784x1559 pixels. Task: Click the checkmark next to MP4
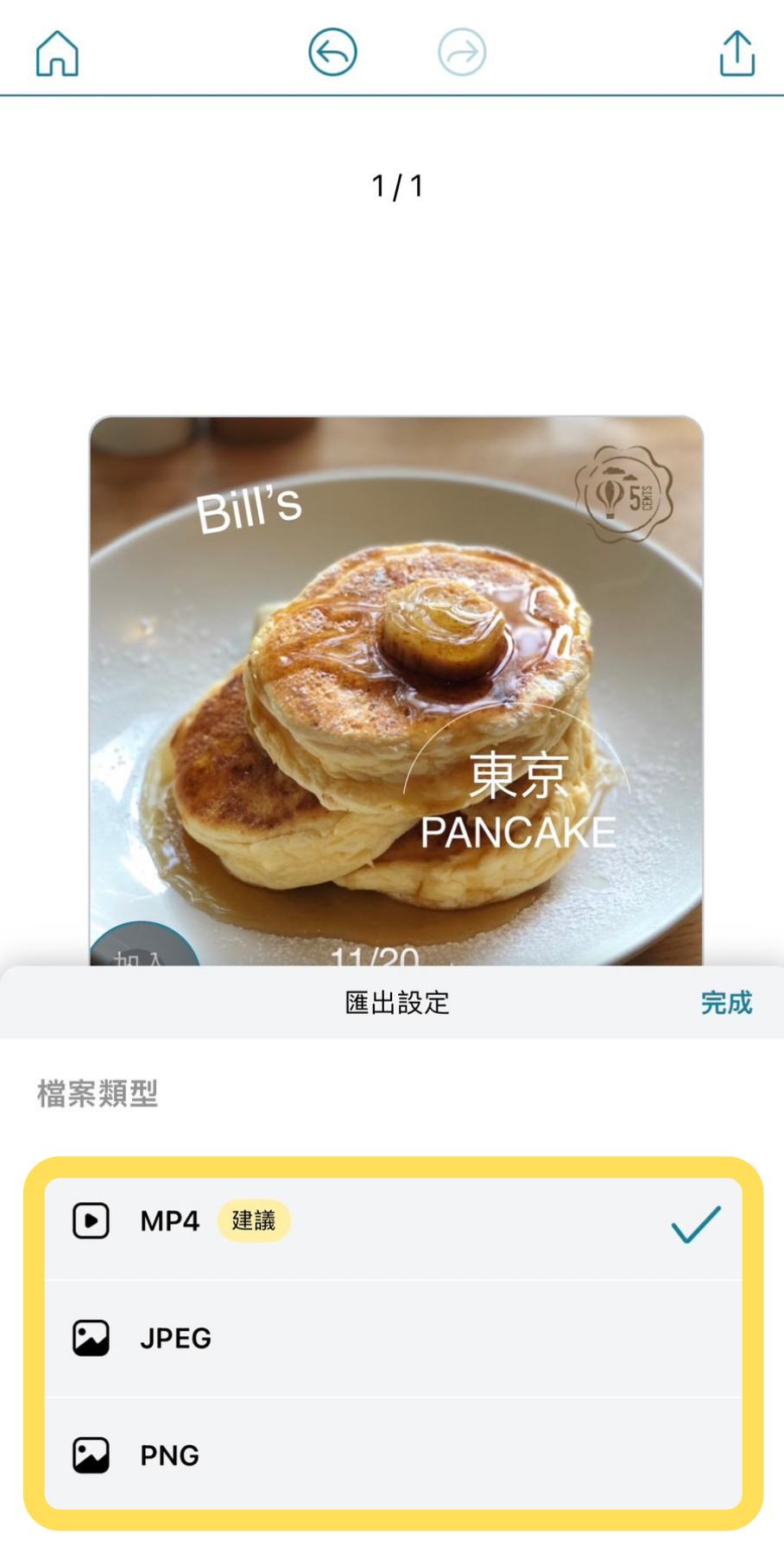(x=696, y=1221)
